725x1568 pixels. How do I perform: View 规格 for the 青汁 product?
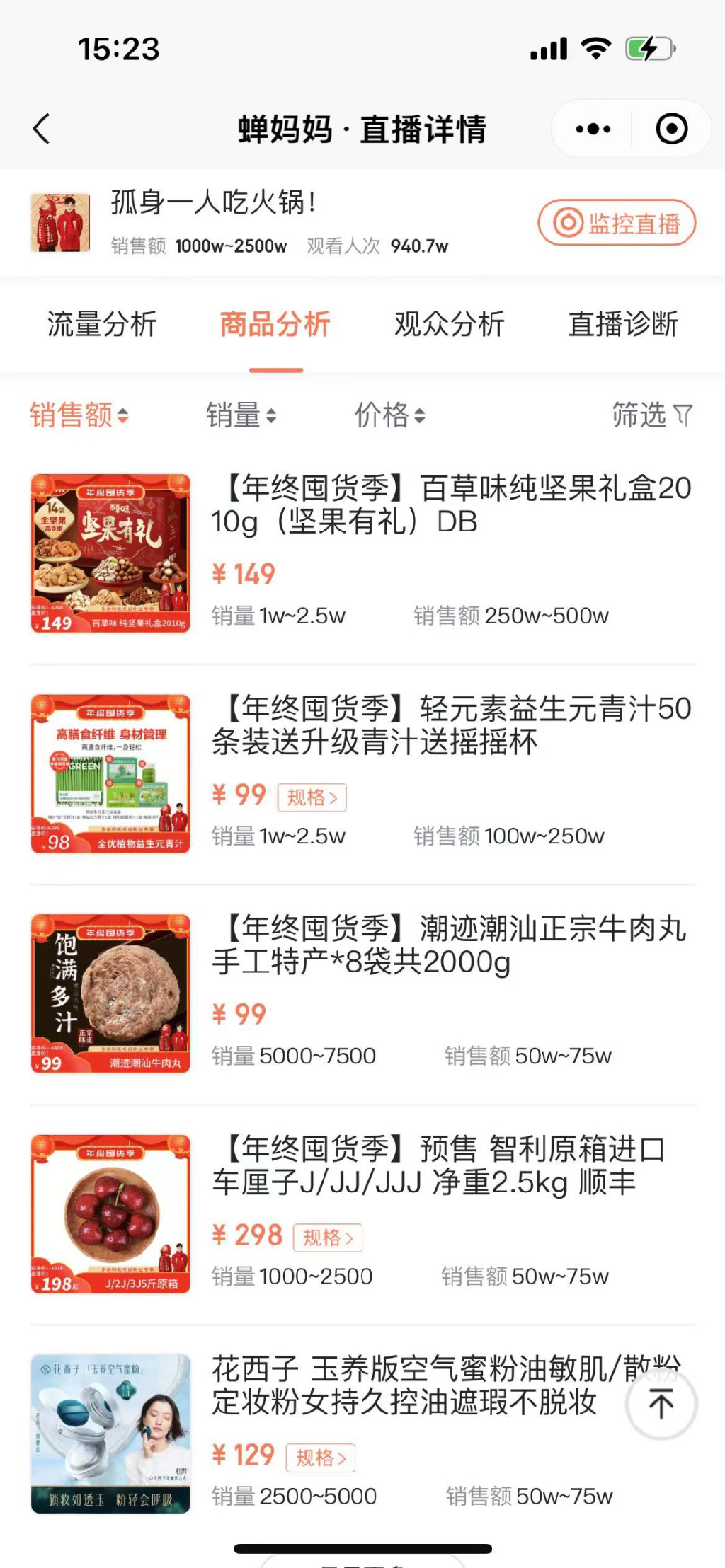click(x=312, y=797)
